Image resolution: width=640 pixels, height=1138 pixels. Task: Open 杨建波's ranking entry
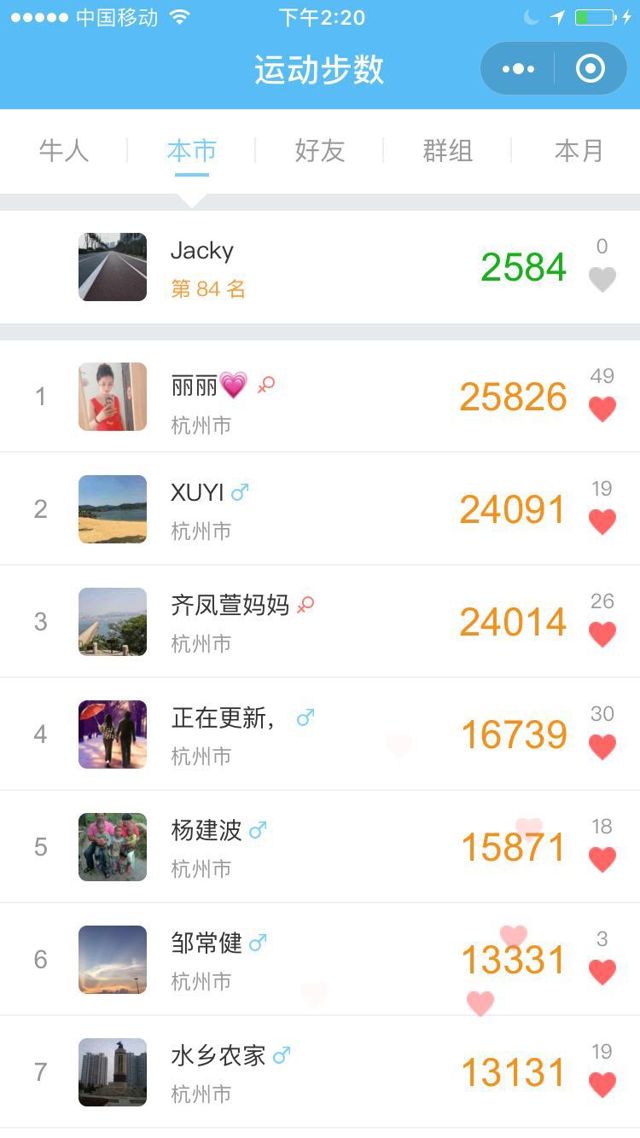click(300, 847)
